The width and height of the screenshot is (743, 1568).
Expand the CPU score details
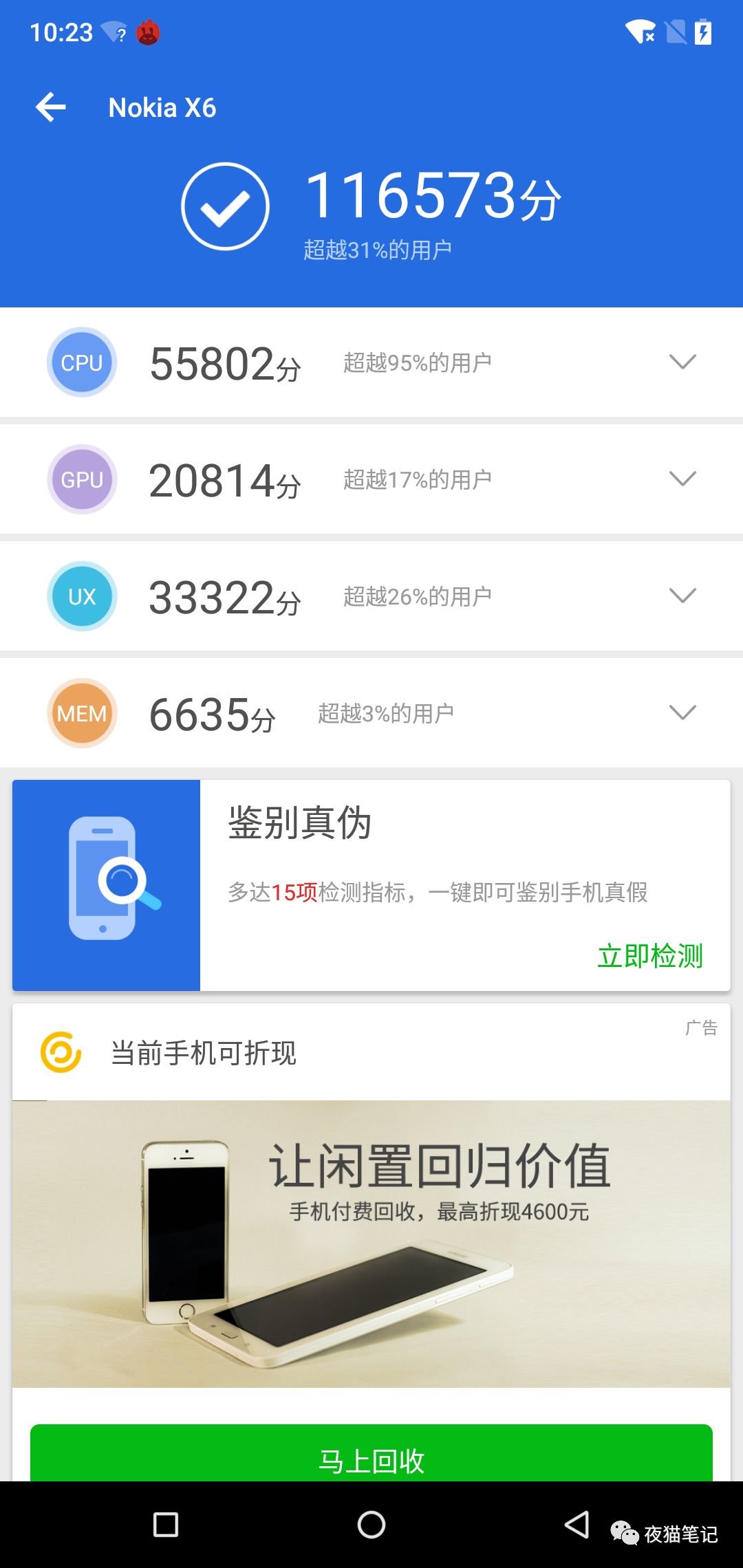pyautogui.click(x=682, y=362)
